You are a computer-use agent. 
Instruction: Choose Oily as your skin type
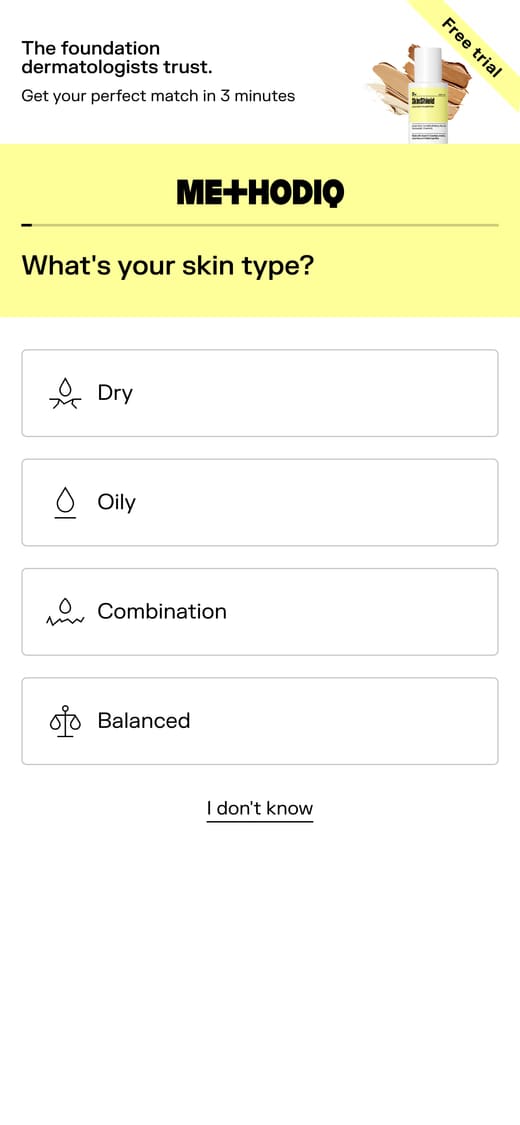[x=260, y=502]
